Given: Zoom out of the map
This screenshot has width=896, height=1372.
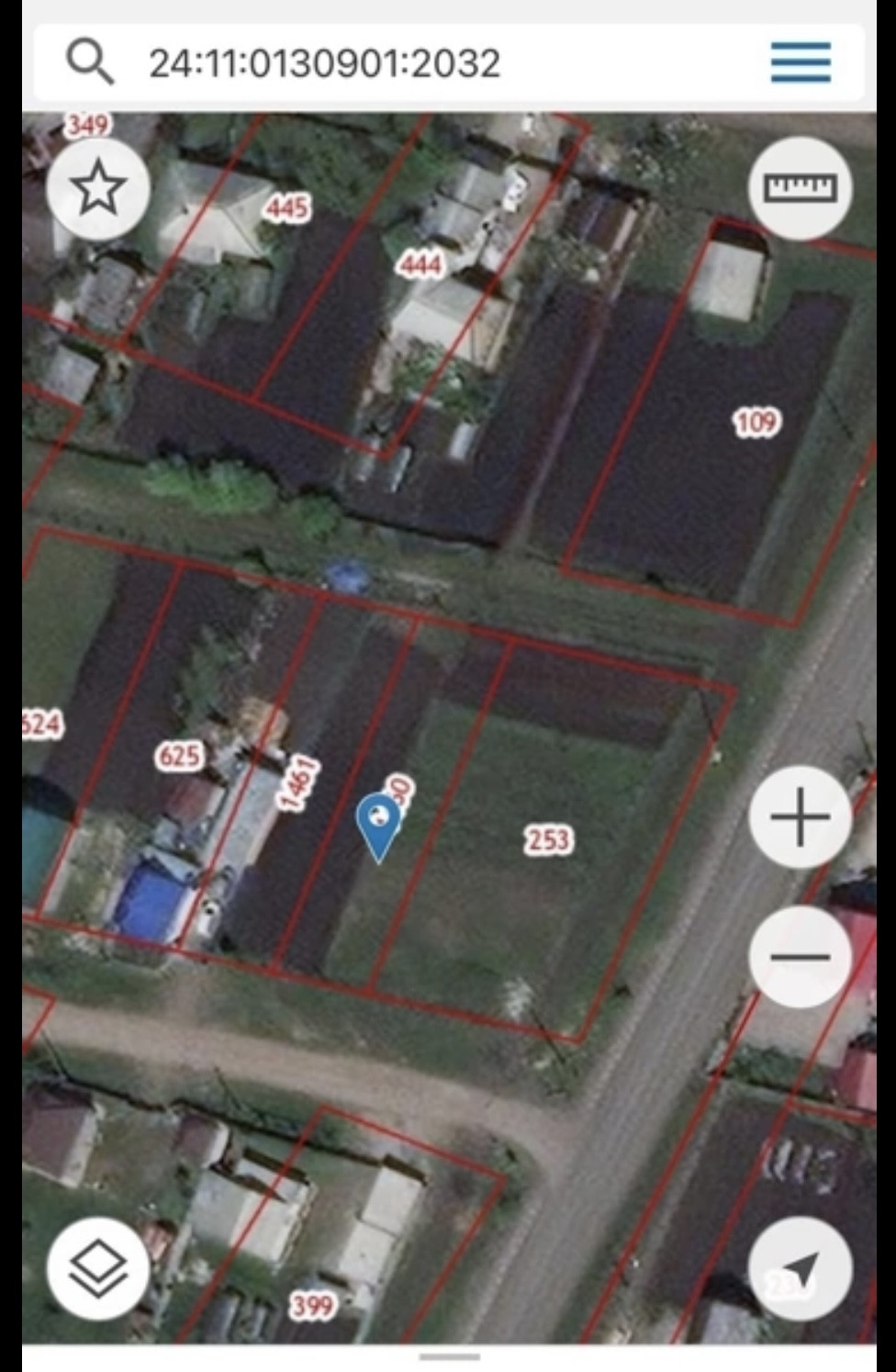Looking at the screenshot, I should [801, 956].
